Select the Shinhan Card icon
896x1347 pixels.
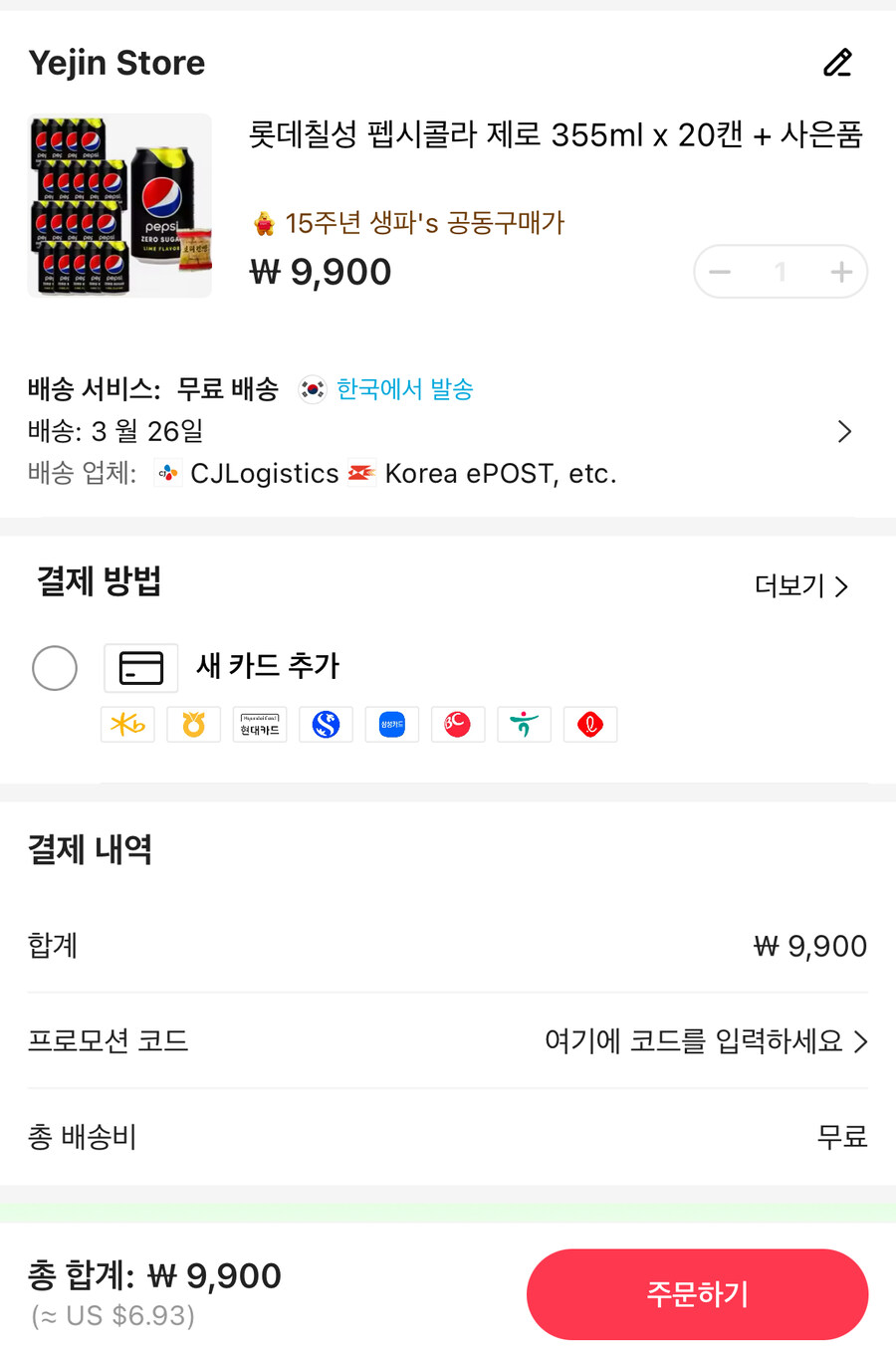click(326, 725)
